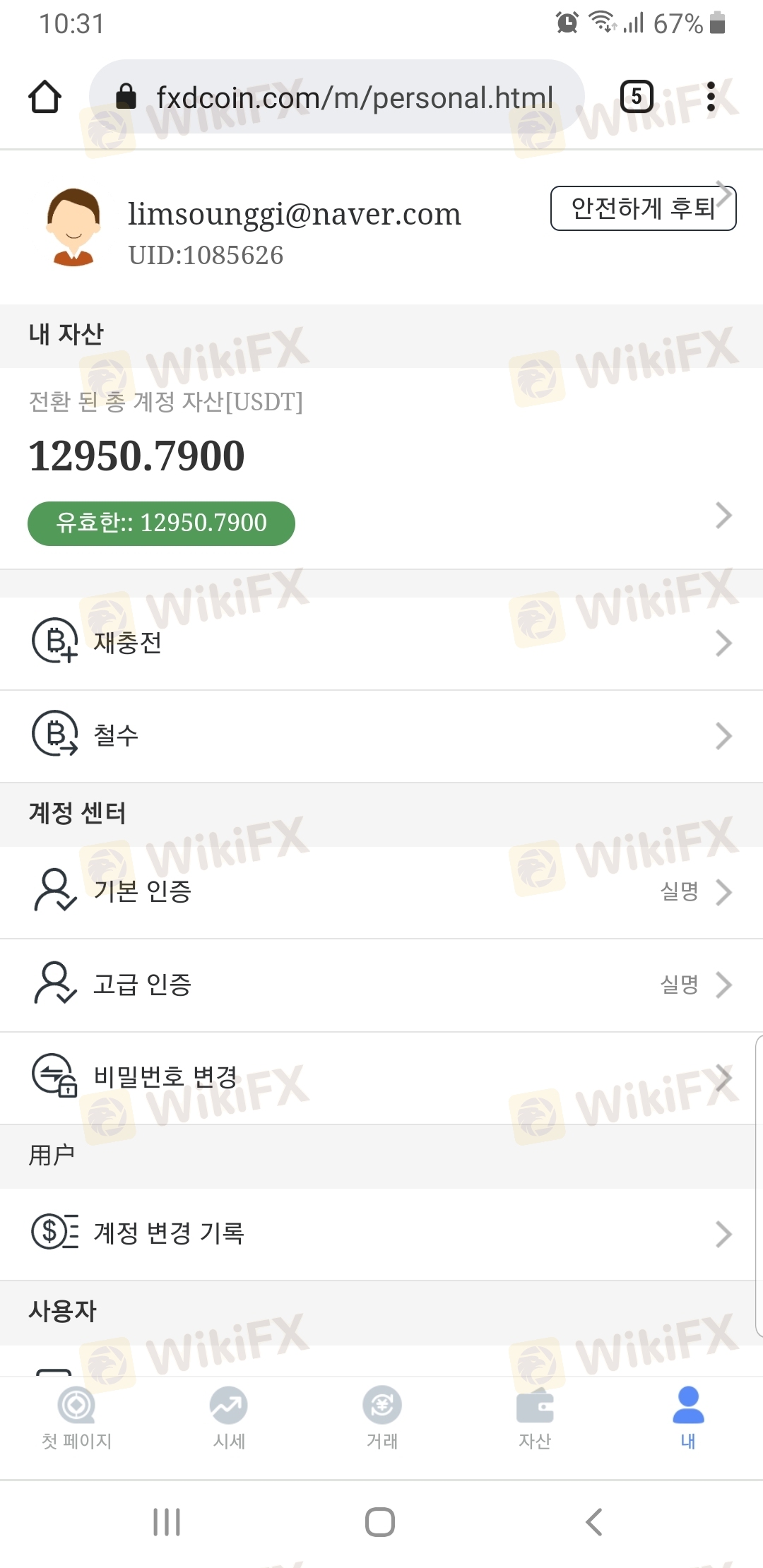Open the browser overflow menu
The width and height of the screenshot is (763, 1568).
click(x=711, y=97)
